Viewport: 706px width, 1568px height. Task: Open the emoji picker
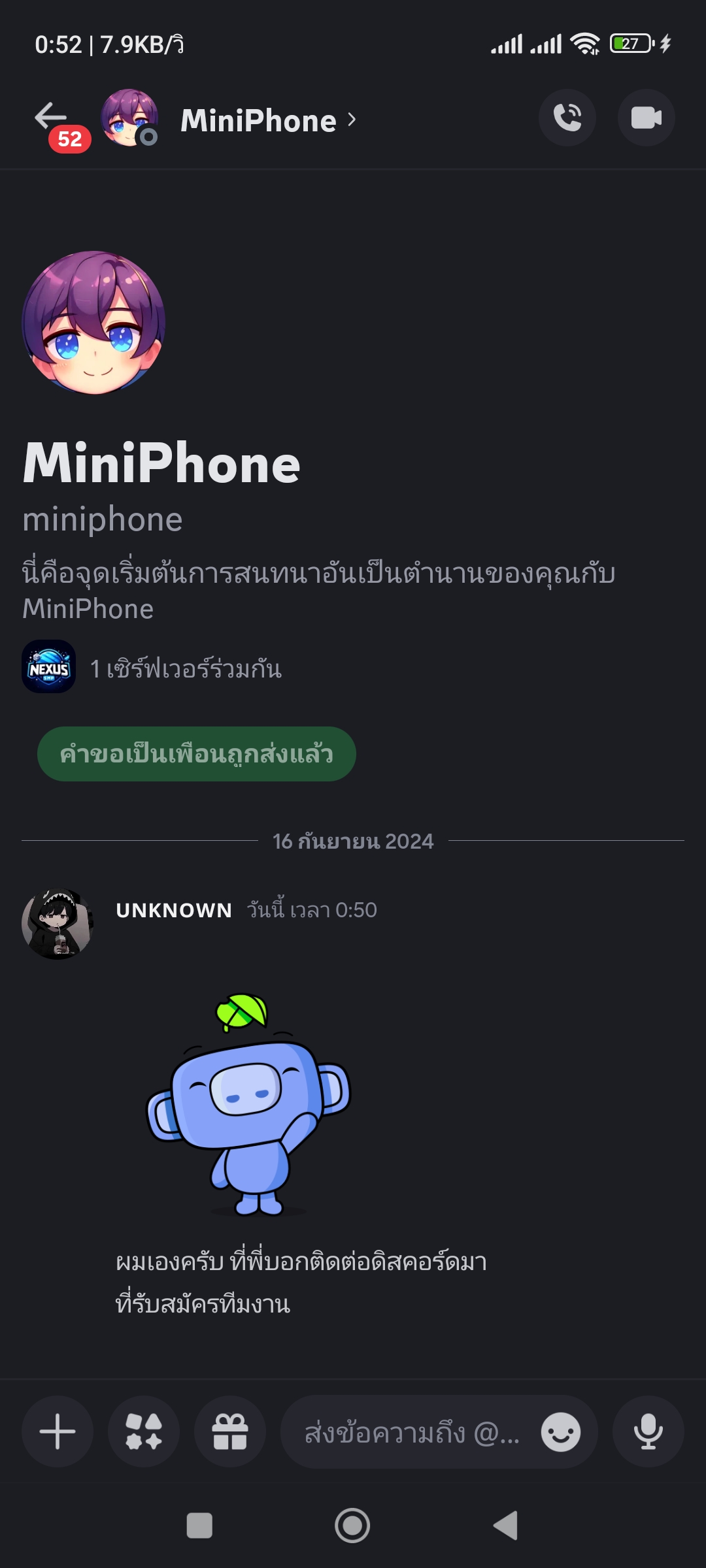pos(561,1432)
